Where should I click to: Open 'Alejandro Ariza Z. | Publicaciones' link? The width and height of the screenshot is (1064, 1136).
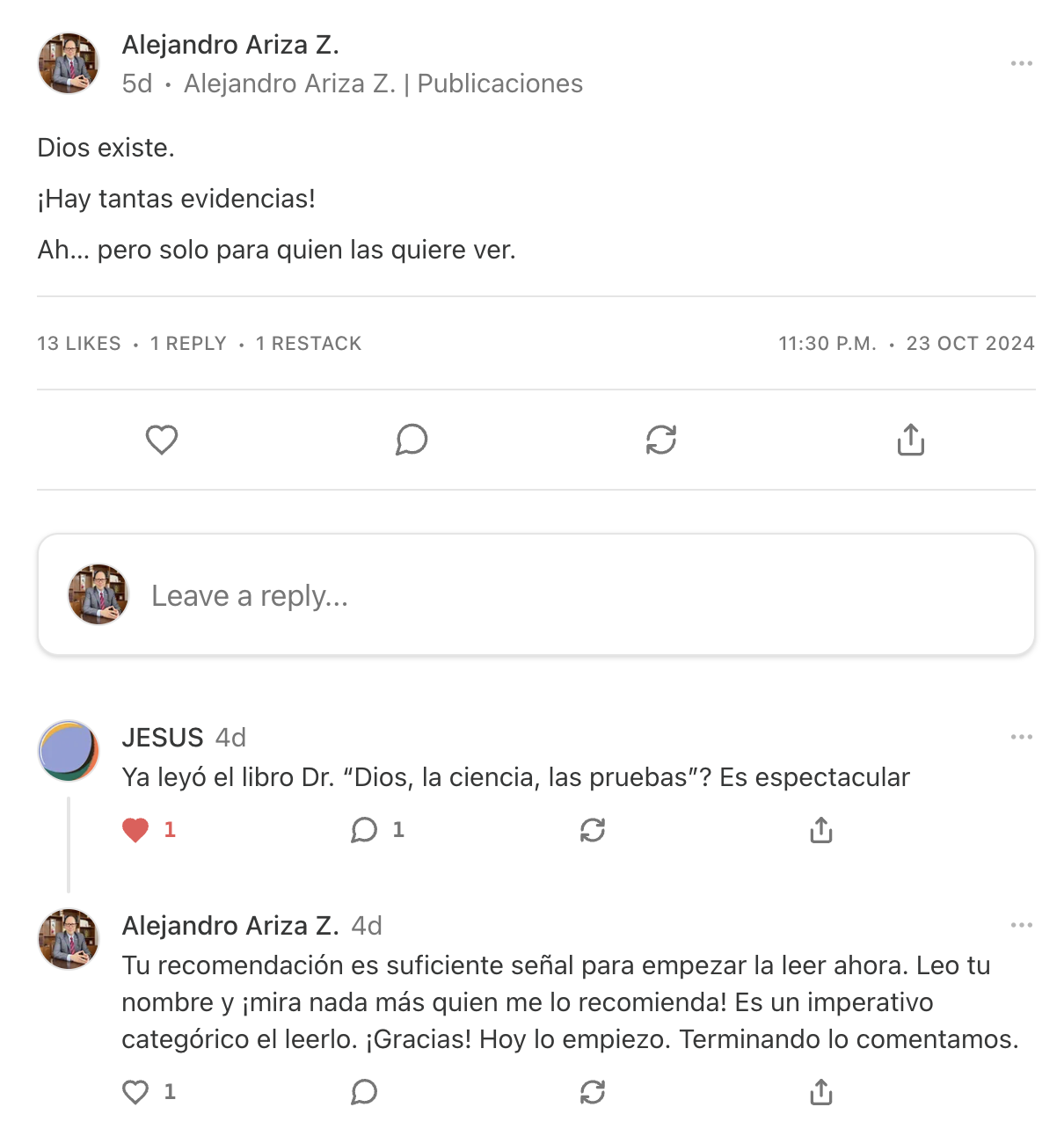[383, 84]
